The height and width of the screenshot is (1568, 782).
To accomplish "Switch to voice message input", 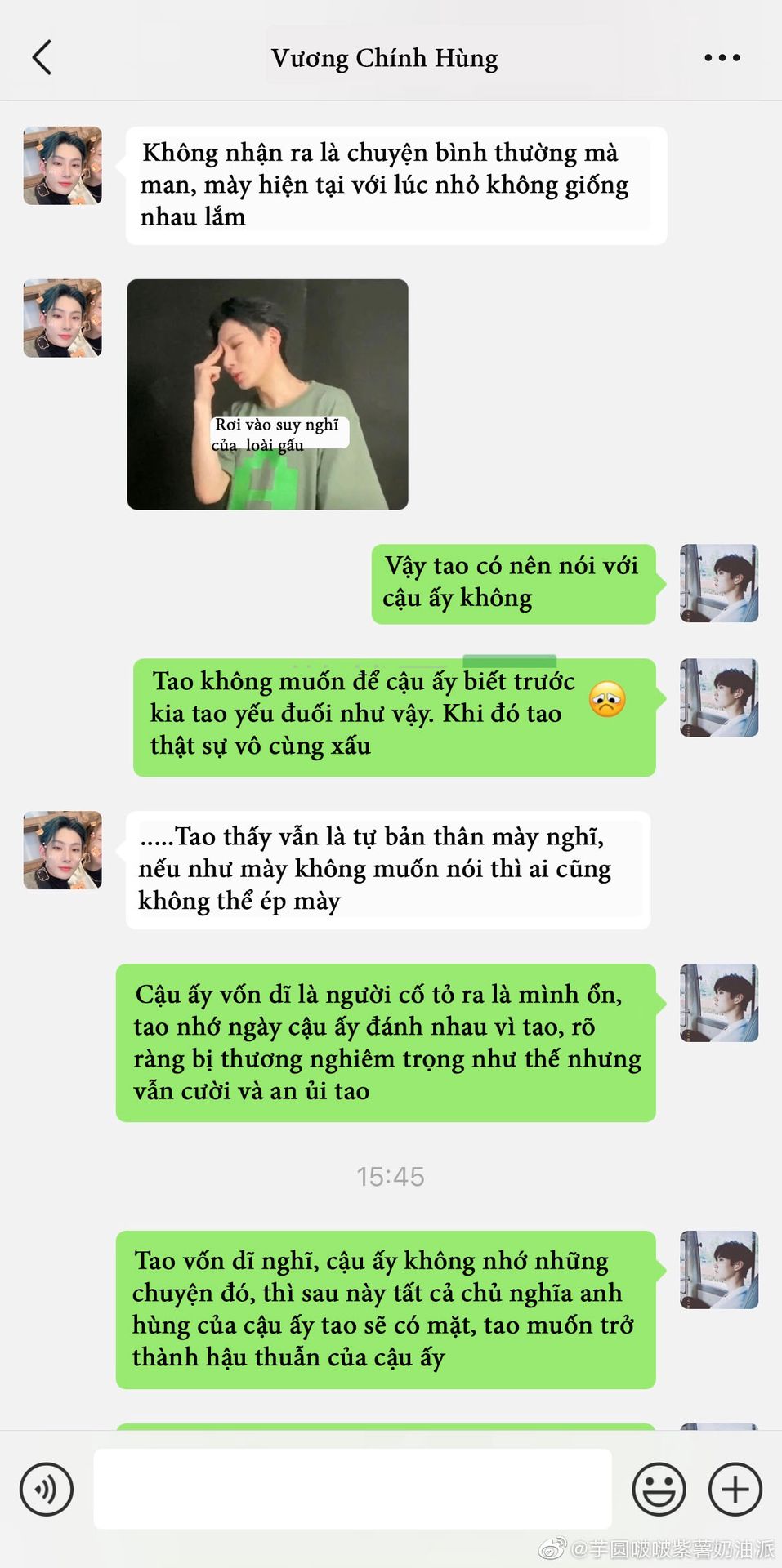I will (x=47, y=1490).
